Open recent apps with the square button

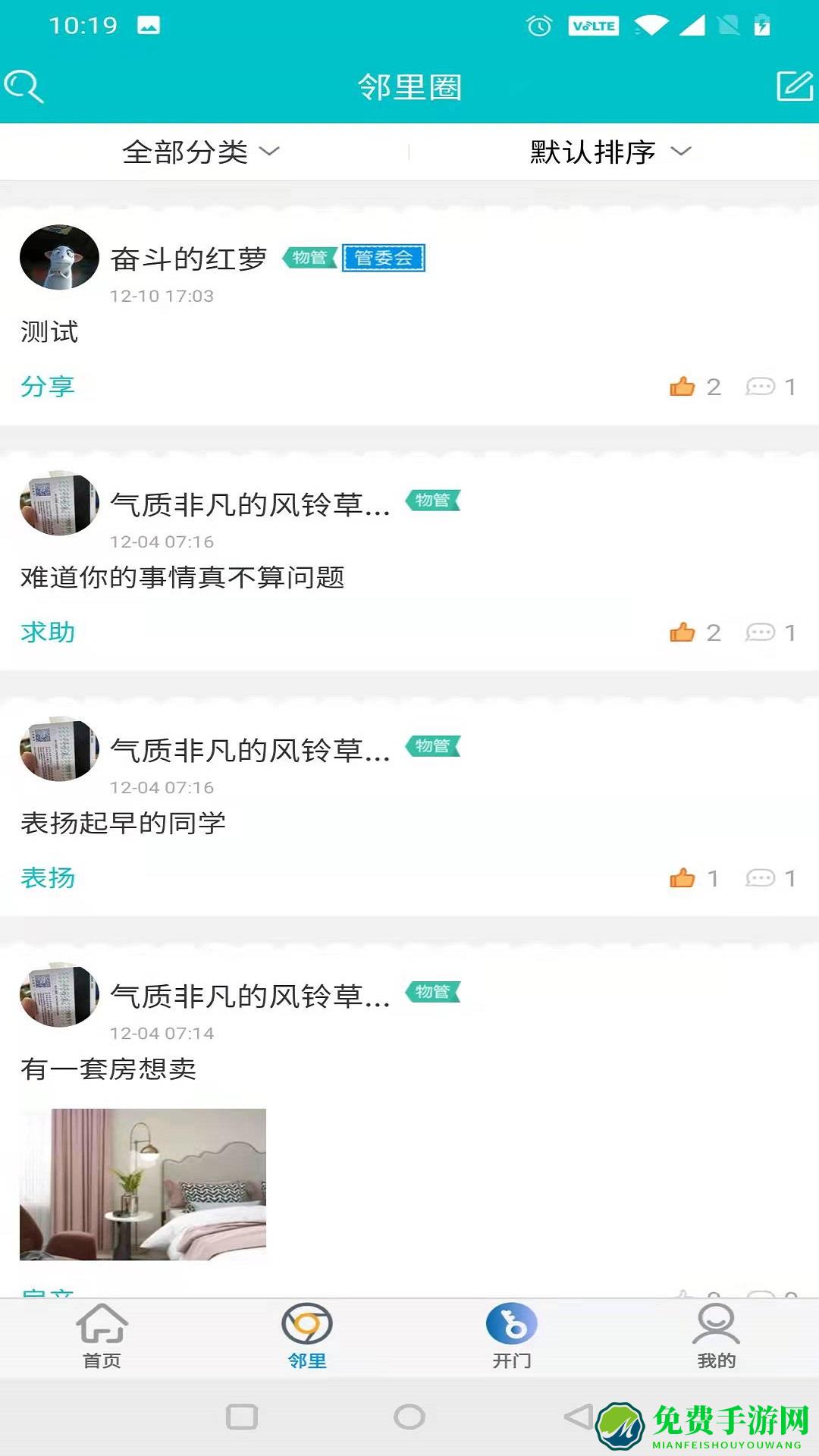[242, 1417]
